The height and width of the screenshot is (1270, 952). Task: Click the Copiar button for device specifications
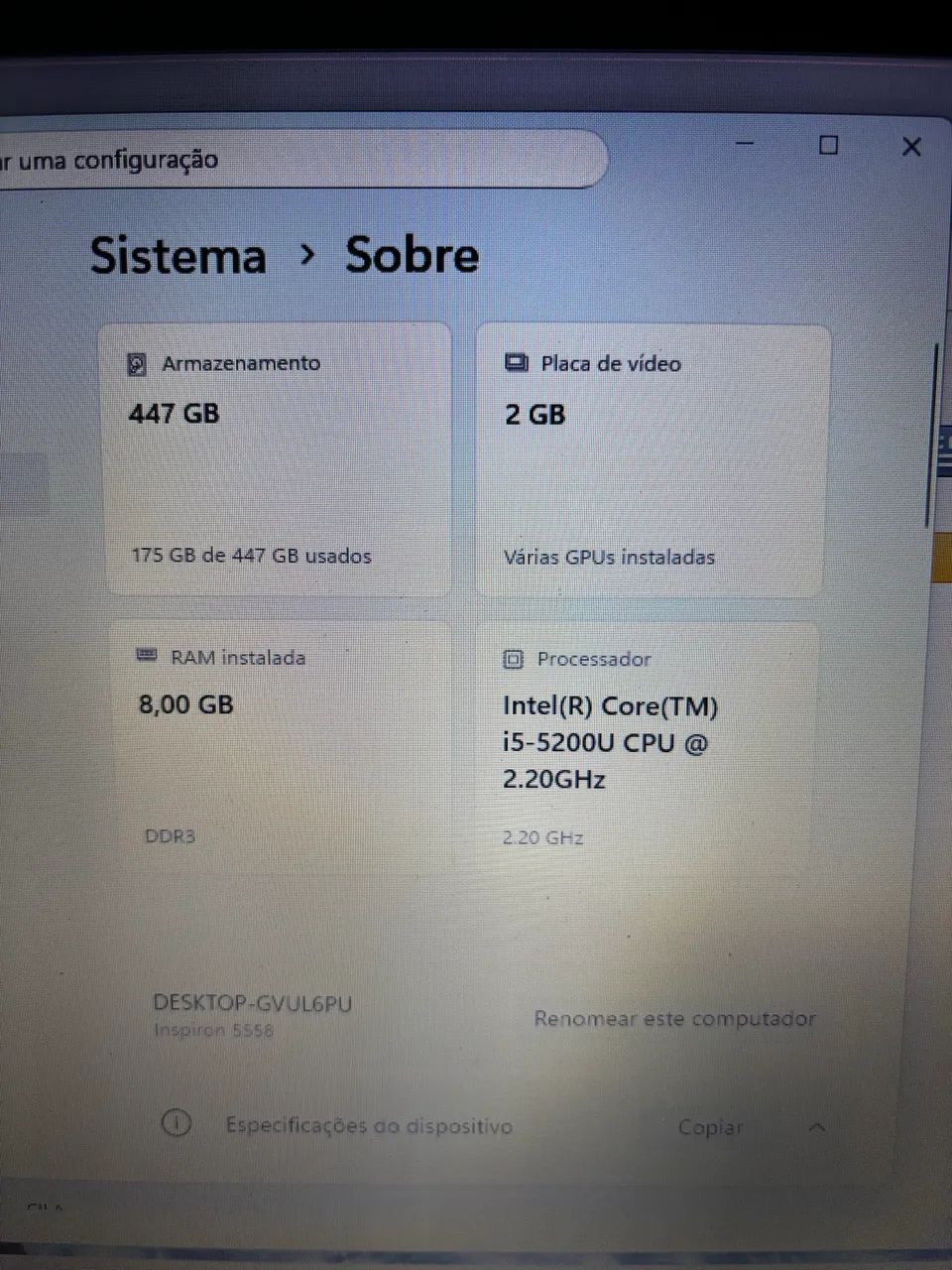tap(710, 1127)
